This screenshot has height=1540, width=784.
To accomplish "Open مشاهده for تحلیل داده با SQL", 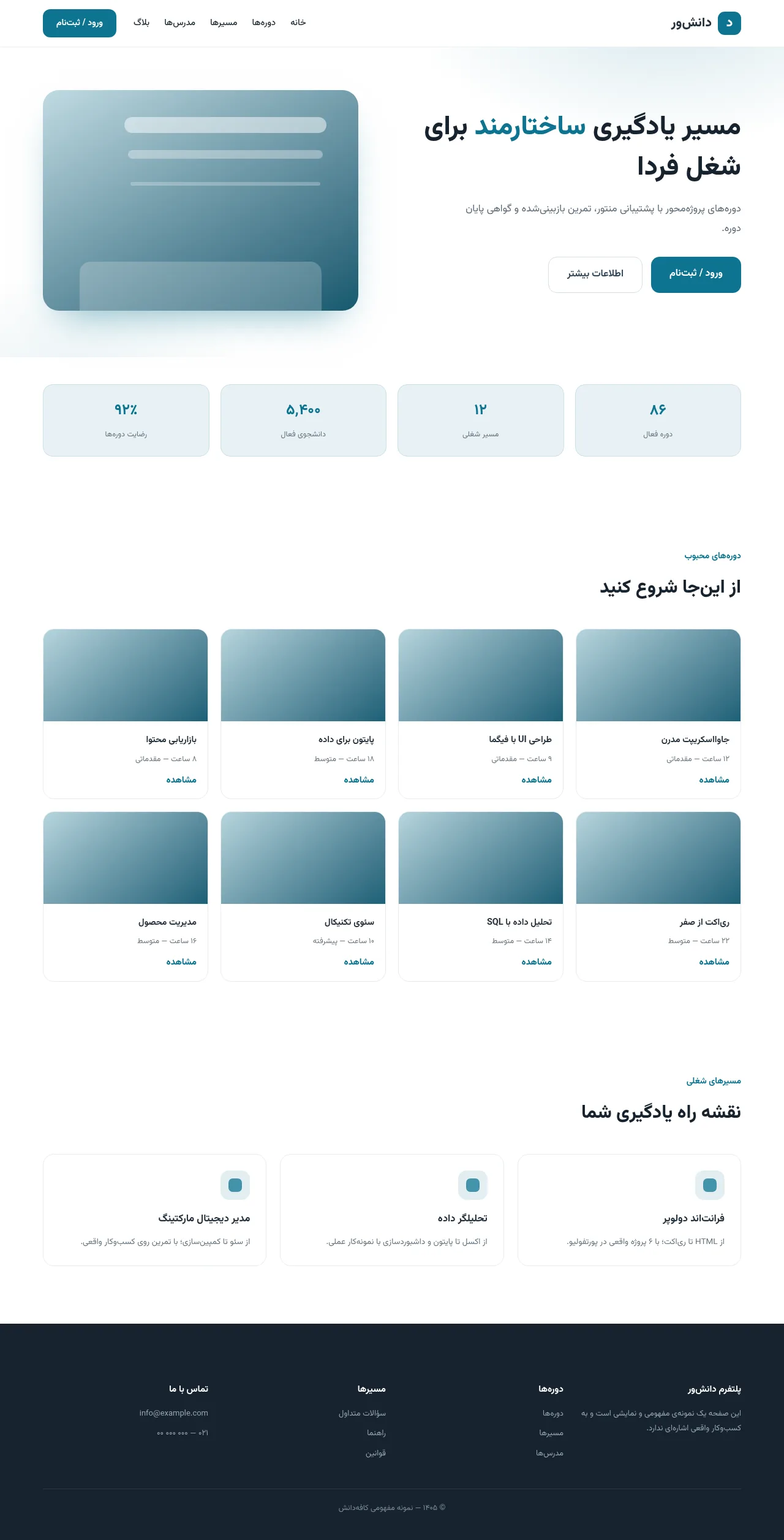I will tap(537, 962).
